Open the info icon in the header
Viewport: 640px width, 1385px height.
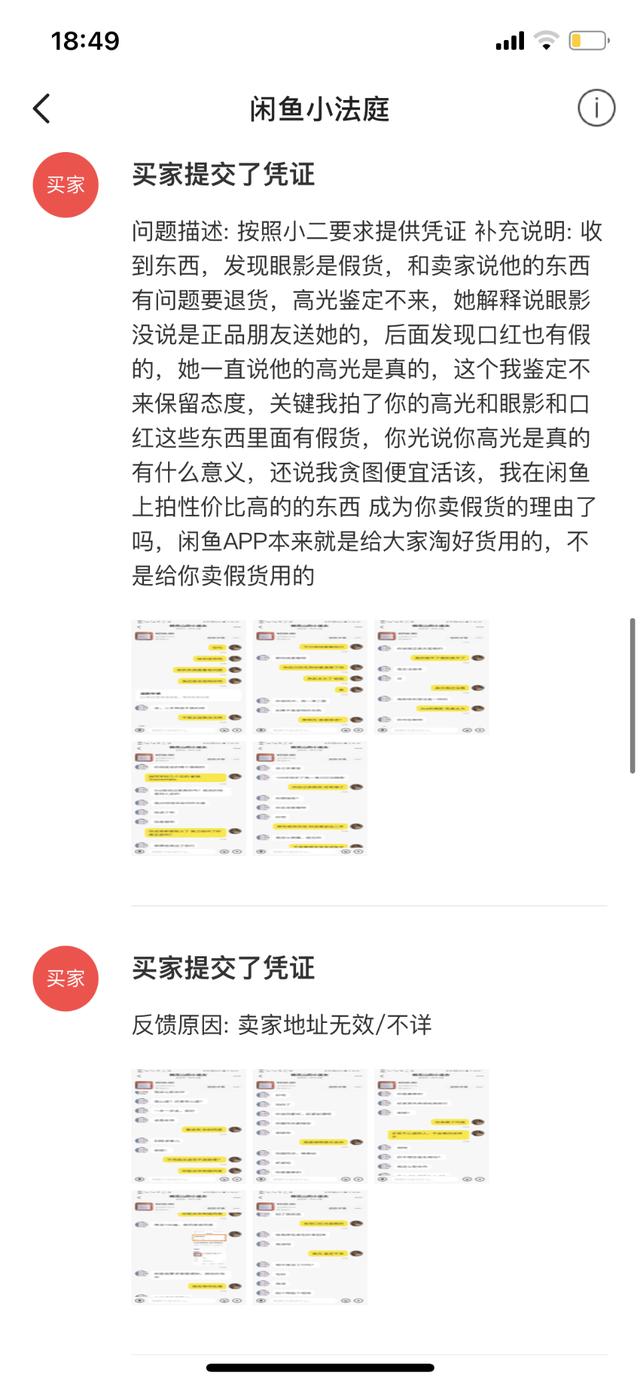(x=596, y=108)
